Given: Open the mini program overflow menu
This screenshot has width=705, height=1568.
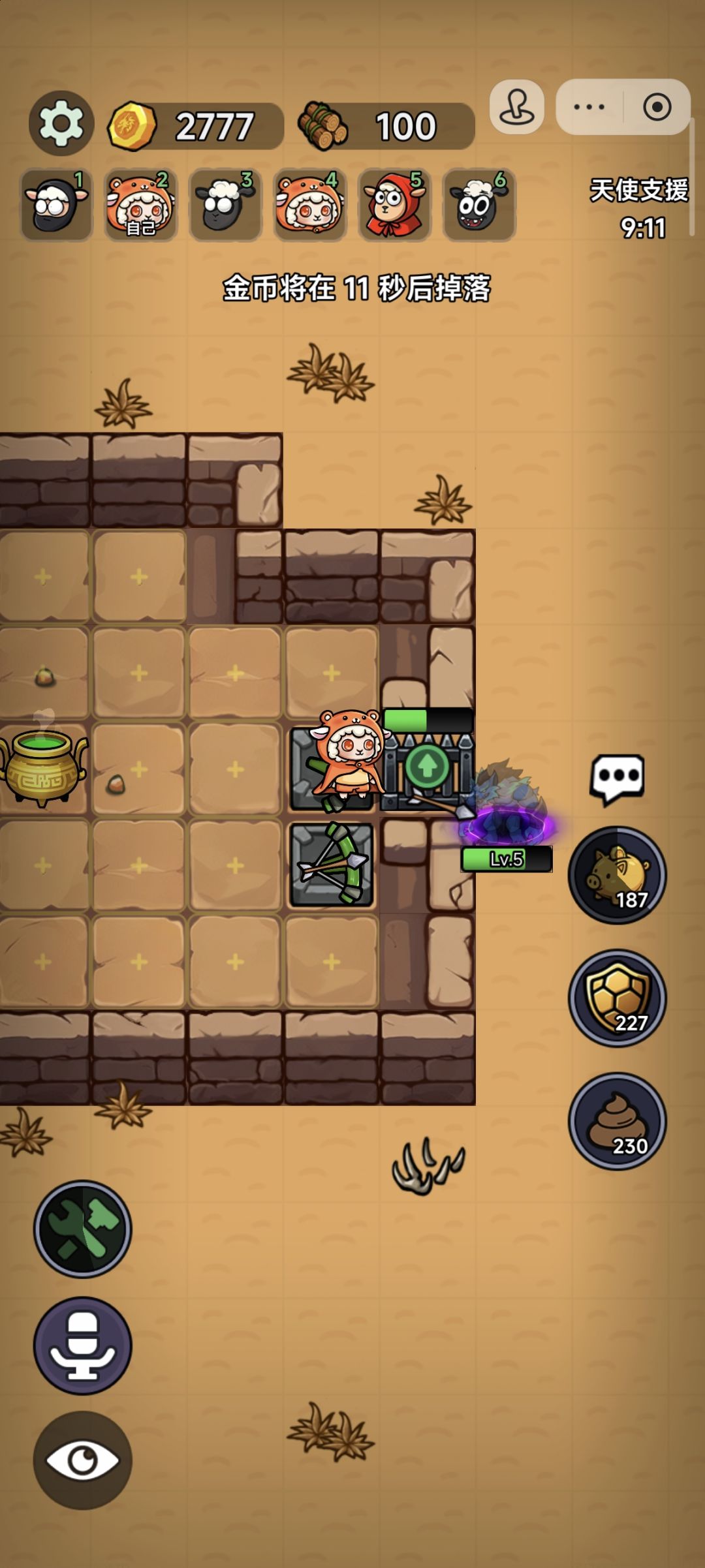Looking at the screenshot, I should click(x=589, y=107).
